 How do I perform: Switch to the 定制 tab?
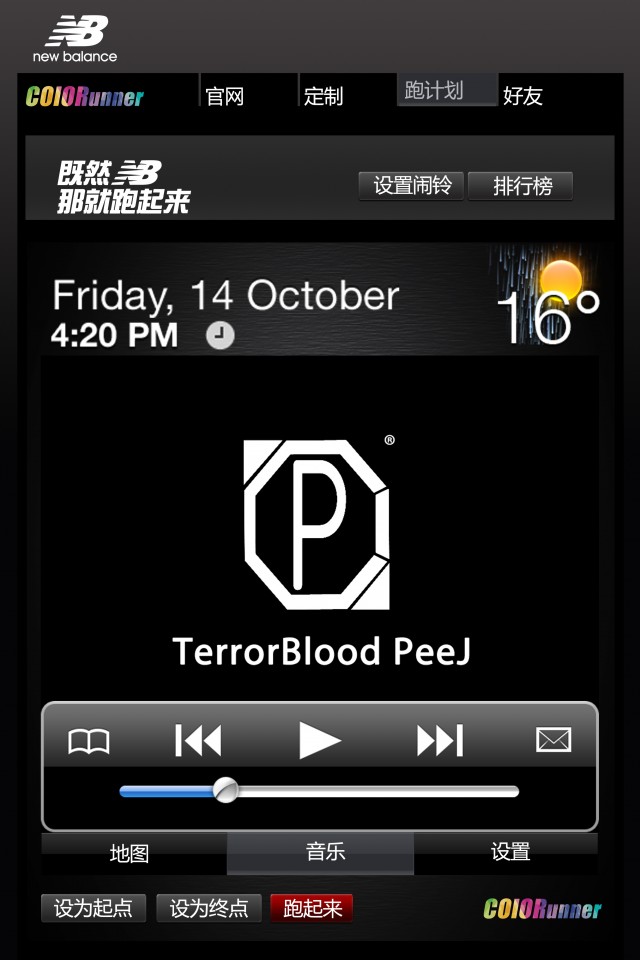point(323,96)
